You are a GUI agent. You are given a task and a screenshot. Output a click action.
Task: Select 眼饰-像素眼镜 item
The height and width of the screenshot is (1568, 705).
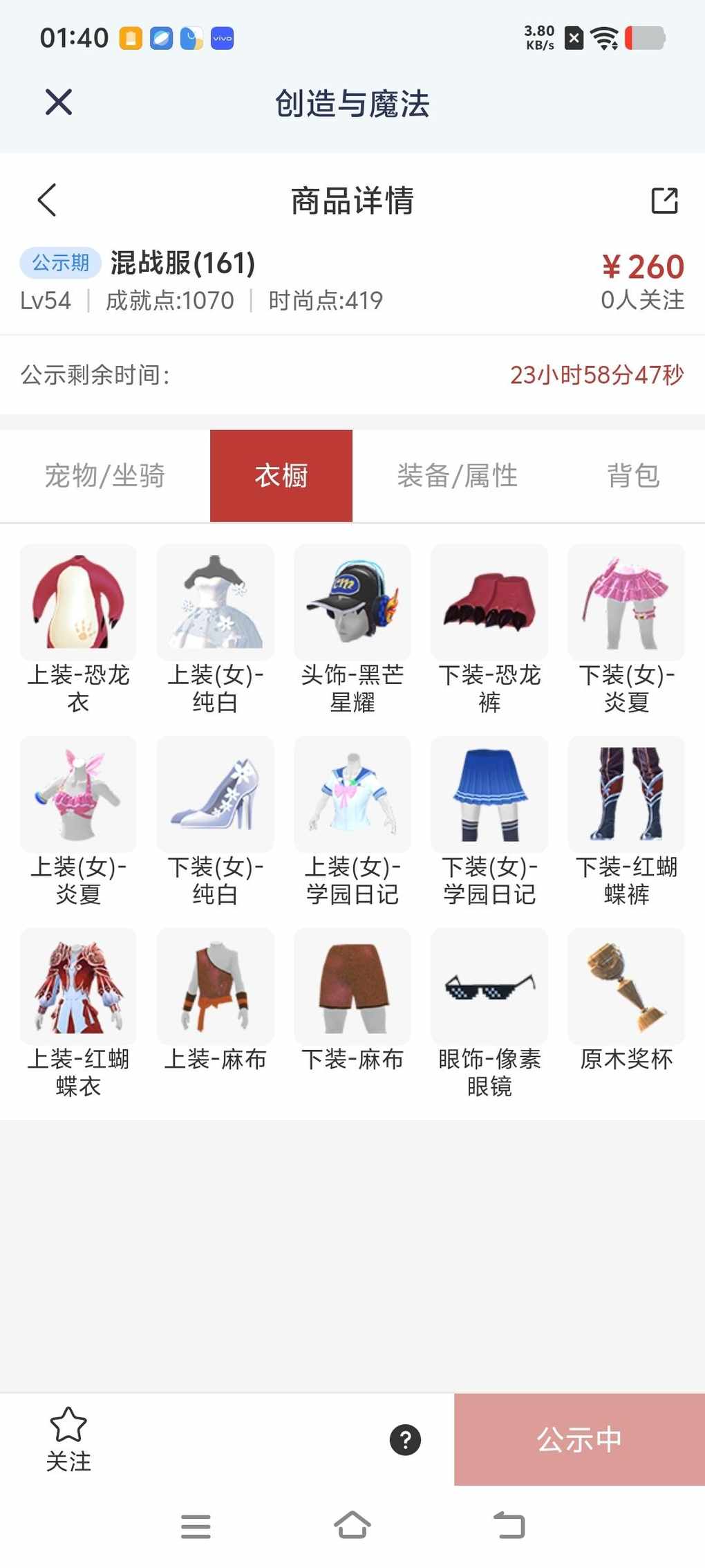coord(489,986)
